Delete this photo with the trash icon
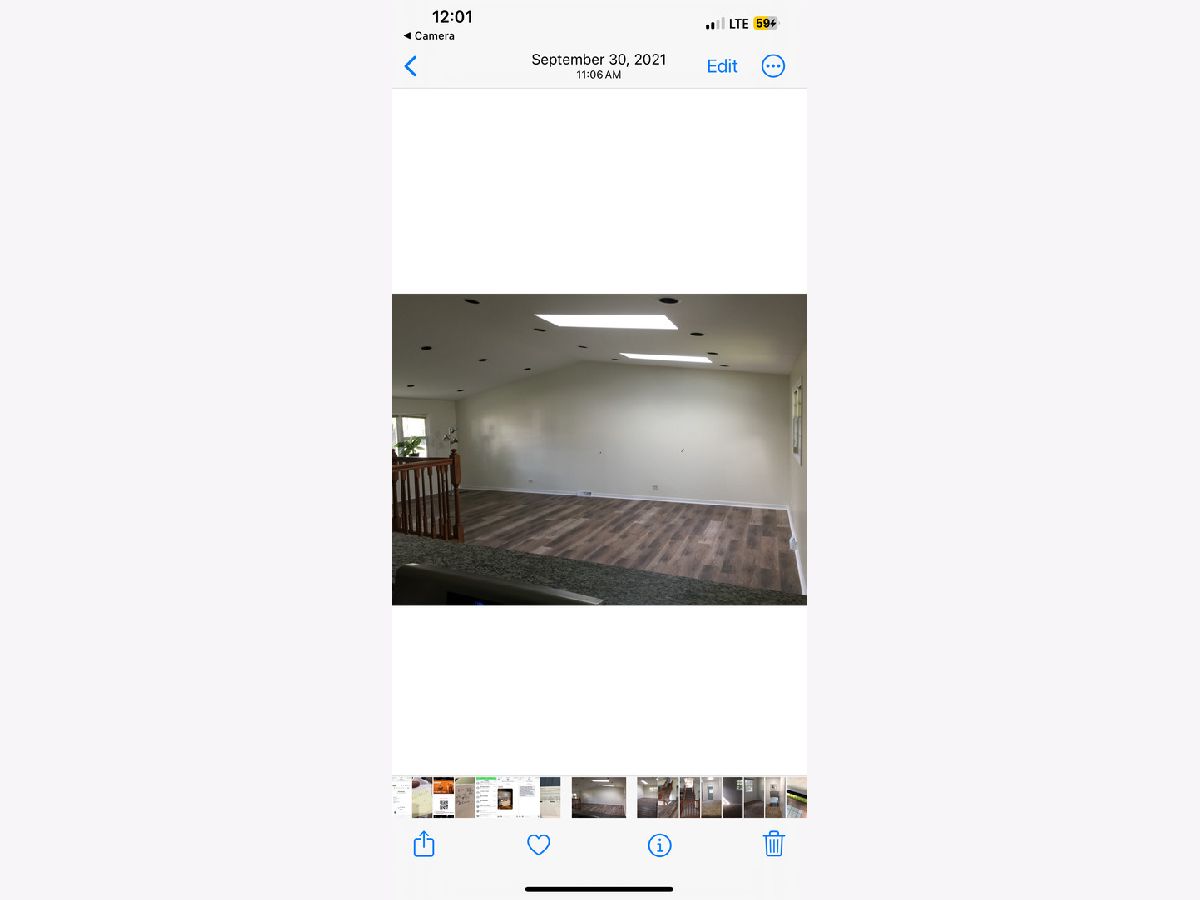 tap(773, 844)
